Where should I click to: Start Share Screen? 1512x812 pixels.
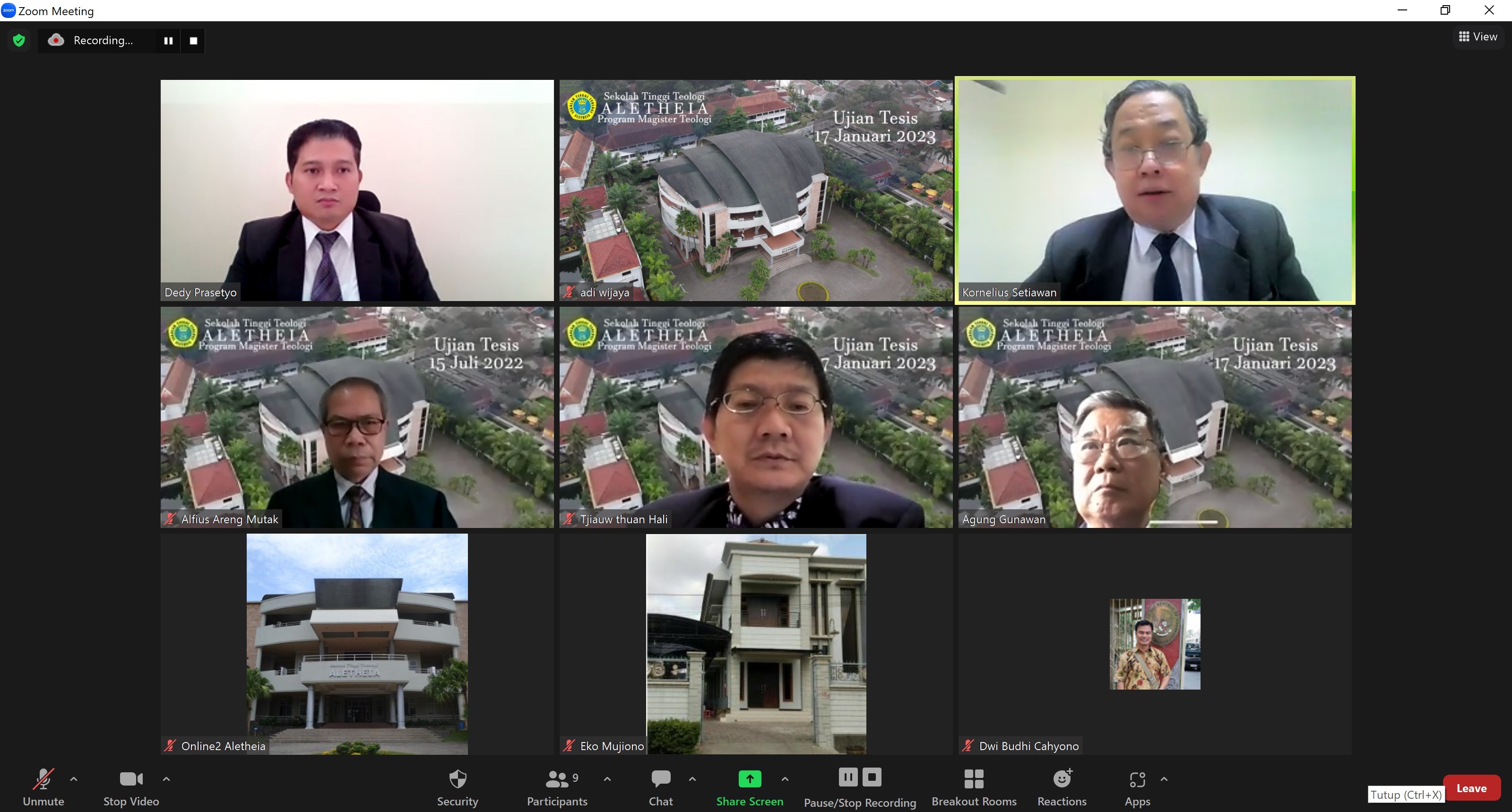pyautogui.click(x=750, y=787)
